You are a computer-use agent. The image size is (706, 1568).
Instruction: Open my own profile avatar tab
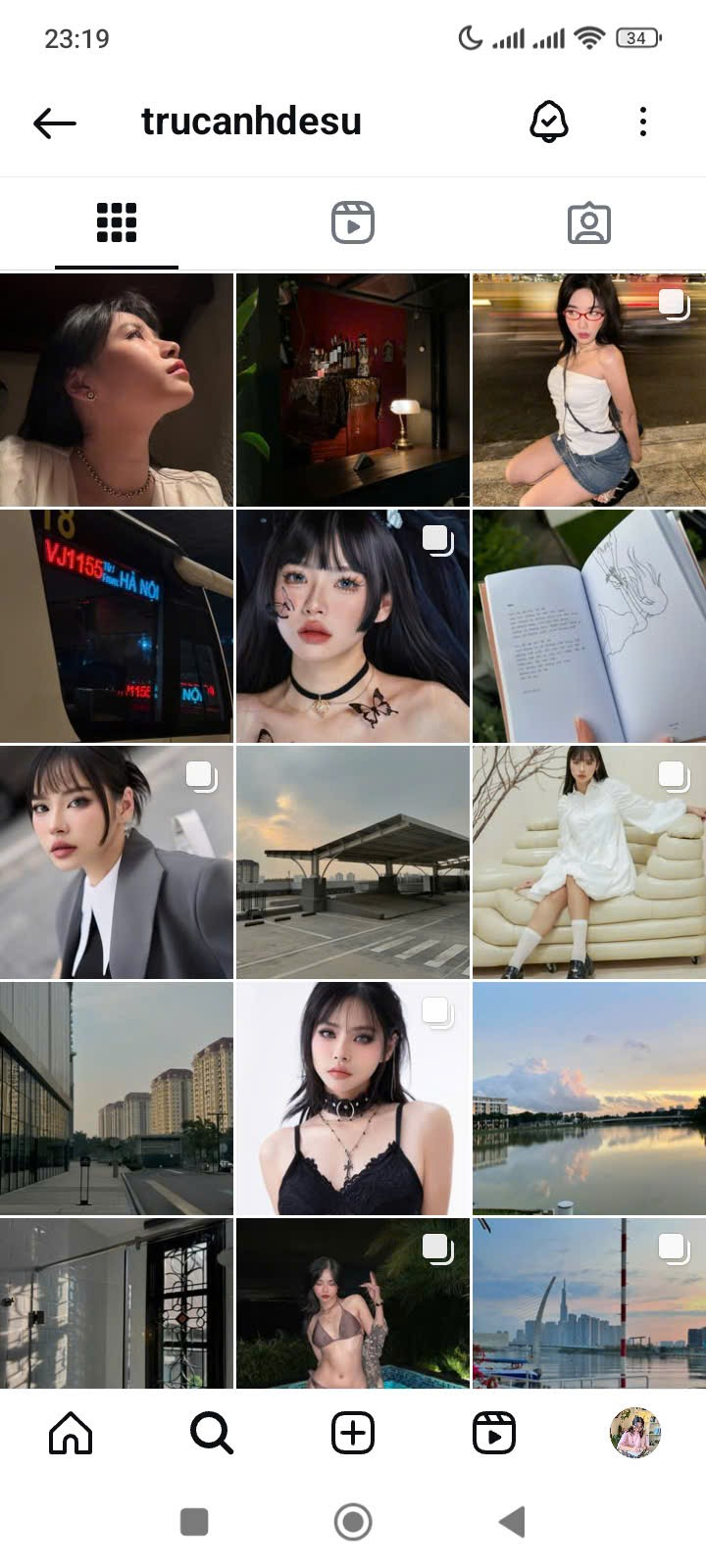(635, 1434)
